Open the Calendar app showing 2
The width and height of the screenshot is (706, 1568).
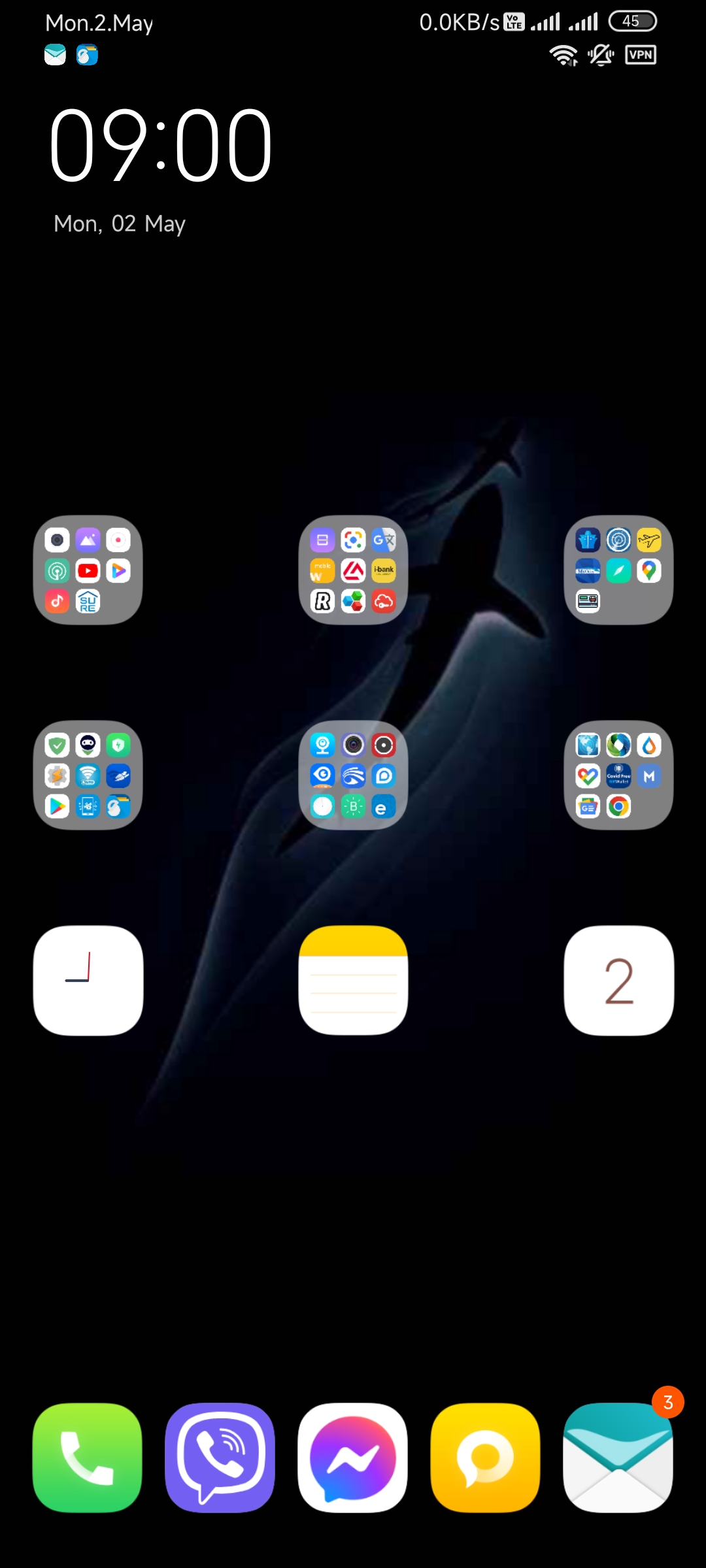point(618,980)
